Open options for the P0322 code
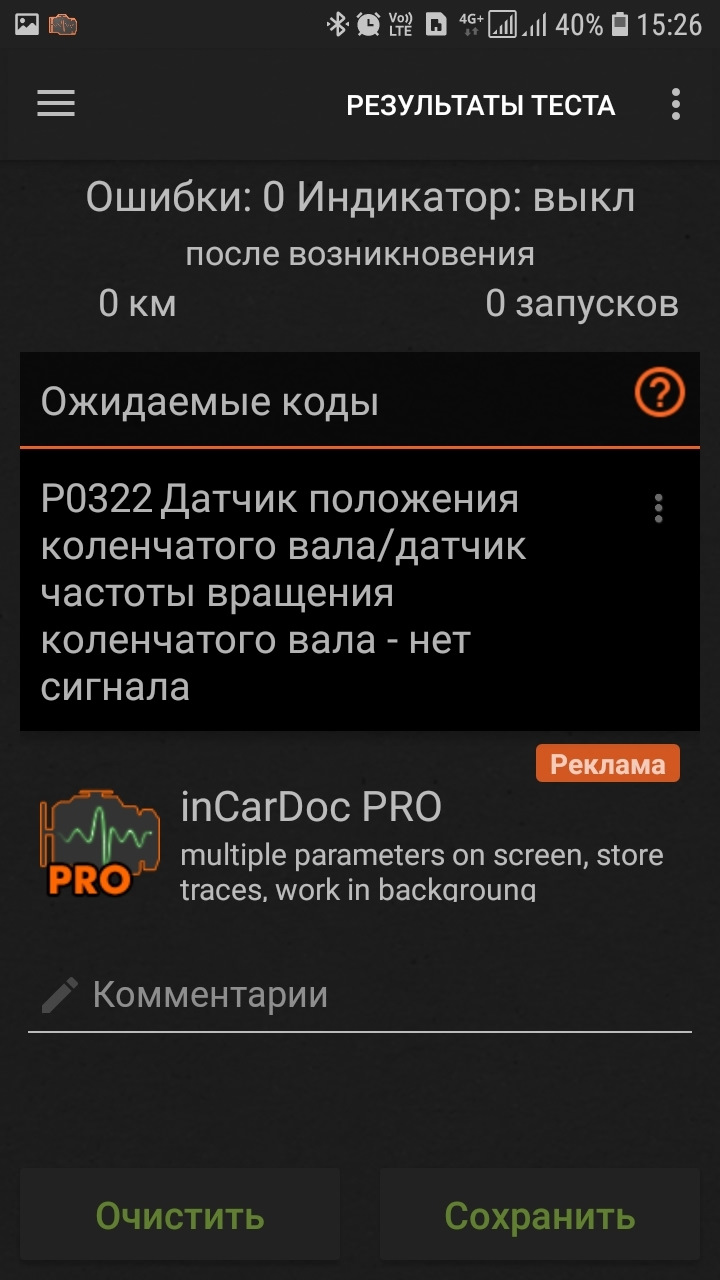This screenshot has width=720, height=1280. point(658,508)
